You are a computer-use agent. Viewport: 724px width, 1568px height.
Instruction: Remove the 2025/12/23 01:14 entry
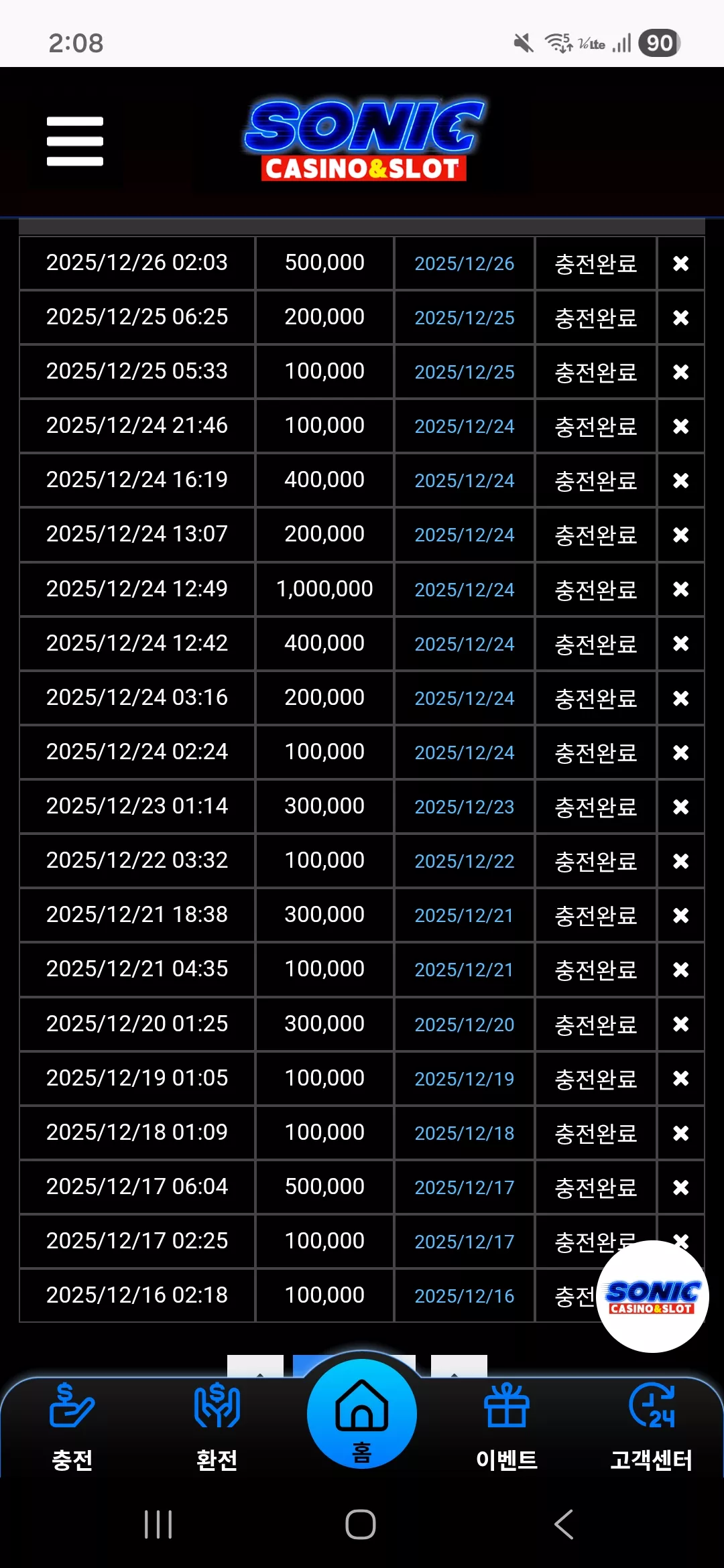[680, 807]
